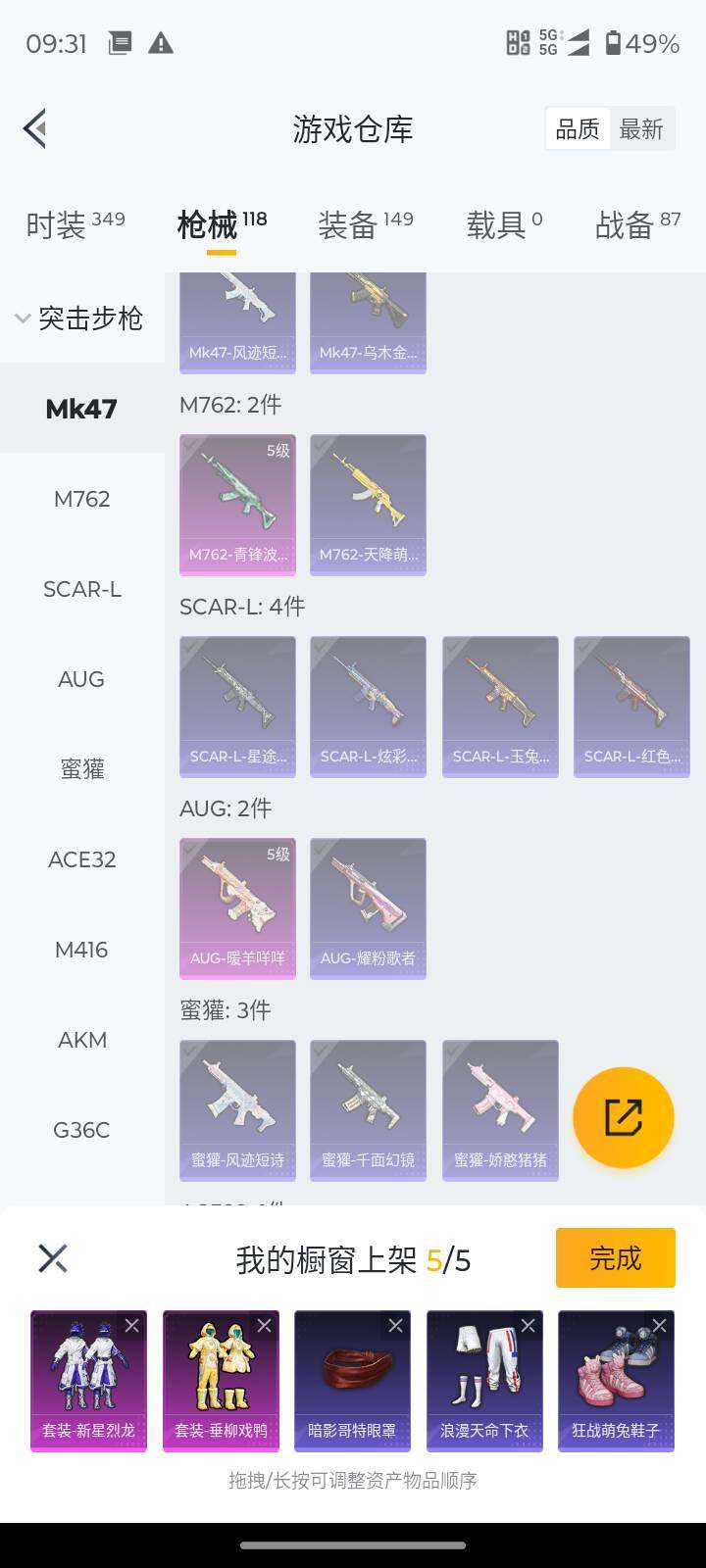Image resolution: width=706 pixels, height=1568 pixels.
Task: Sort items by 最新
Action: [x=641, y=129]
